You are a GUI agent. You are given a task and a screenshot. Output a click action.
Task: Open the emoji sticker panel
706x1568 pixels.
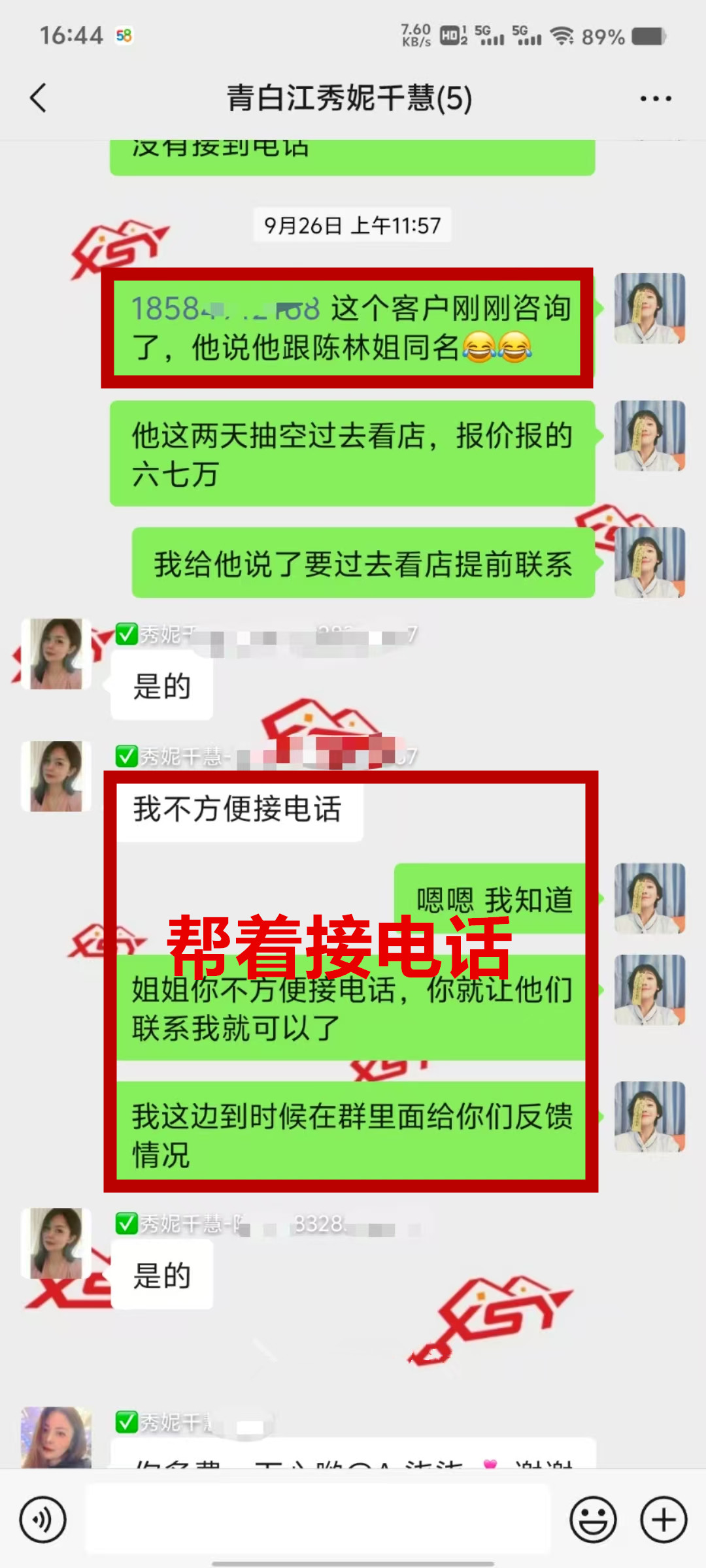pyautogui.click(x=593, y=1519)
